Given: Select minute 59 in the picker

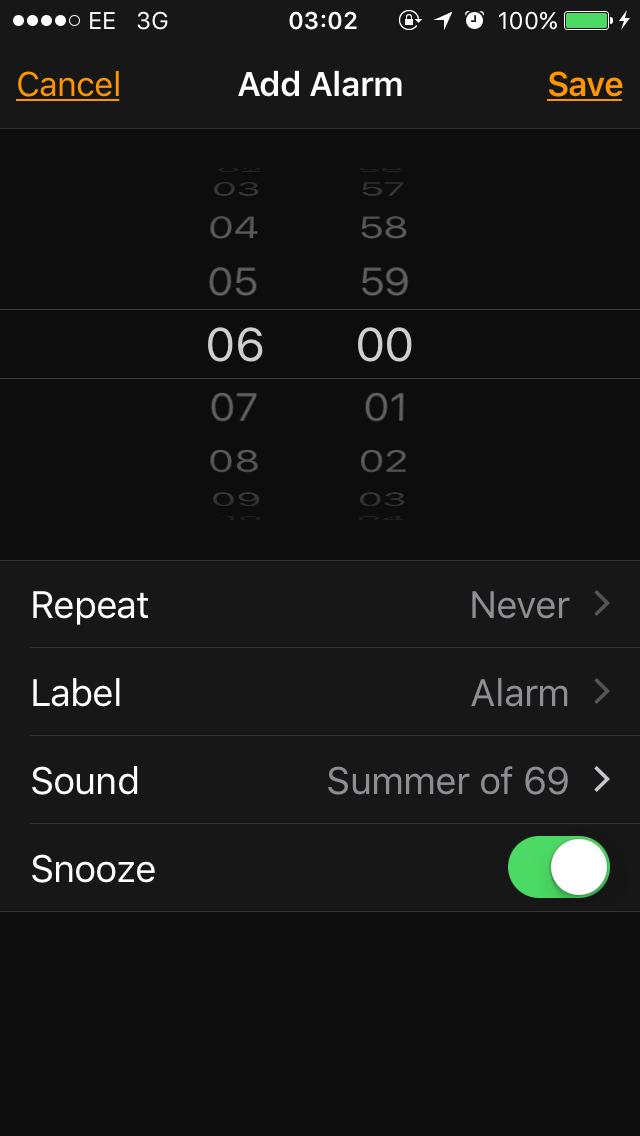Looking at the screenshot, I should (385, 281).
